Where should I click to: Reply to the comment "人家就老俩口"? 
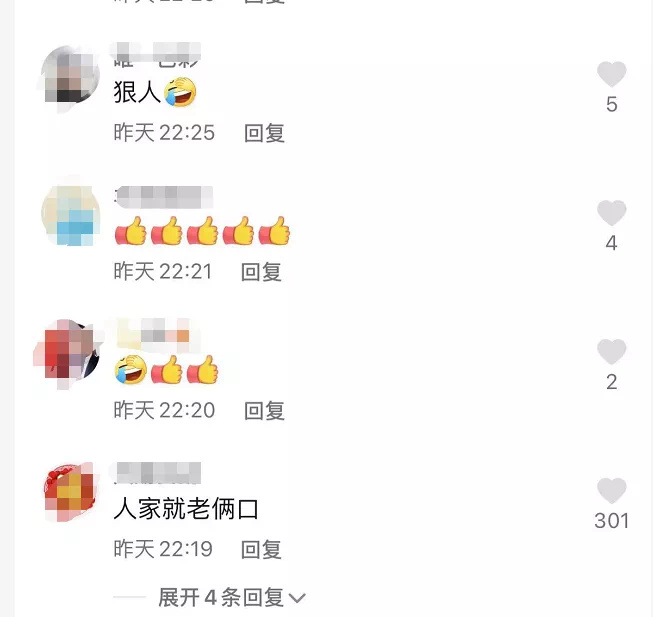pyautogui.click(x=262, y=550)
